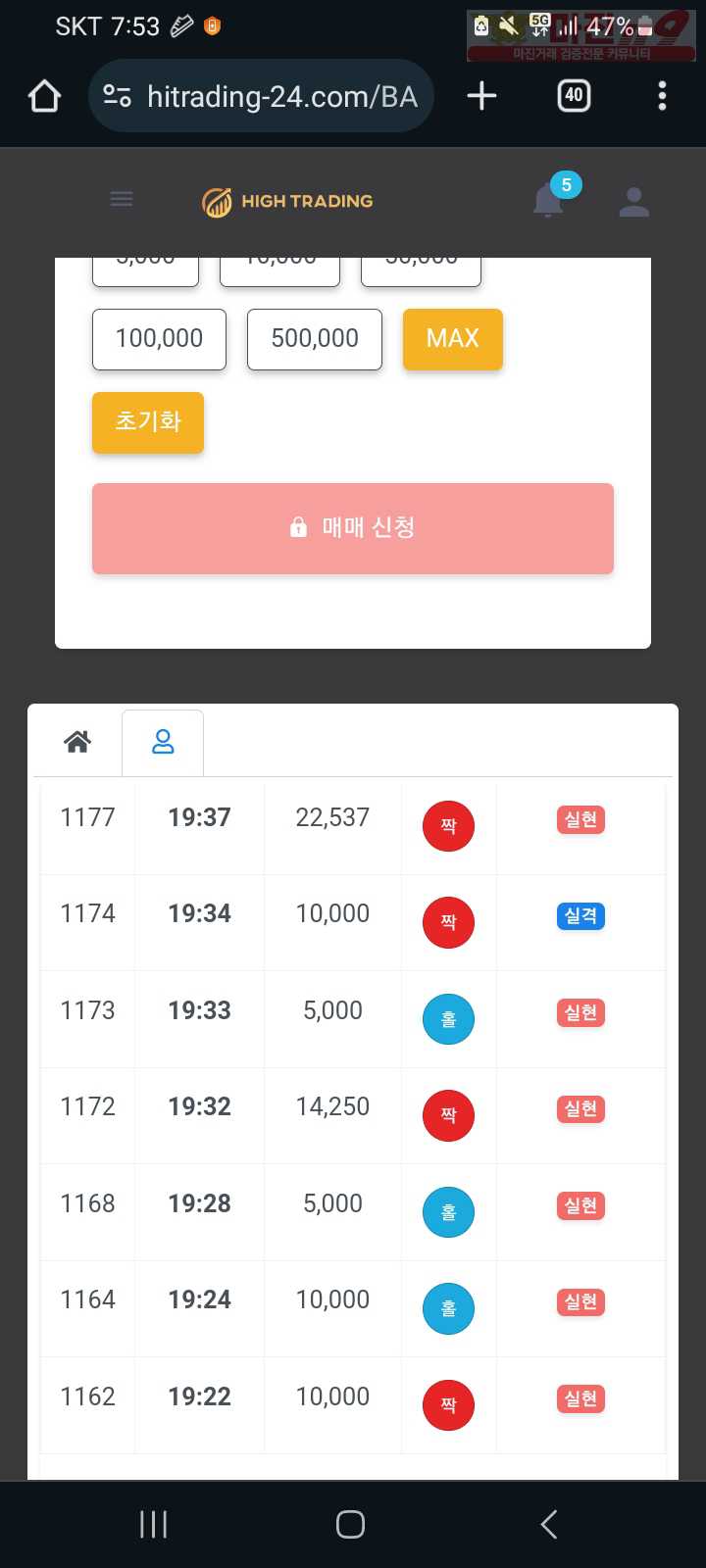The height and width of the screenshot is (1568, 706).
Task: Open the recent apps view
Action: 154,1524
